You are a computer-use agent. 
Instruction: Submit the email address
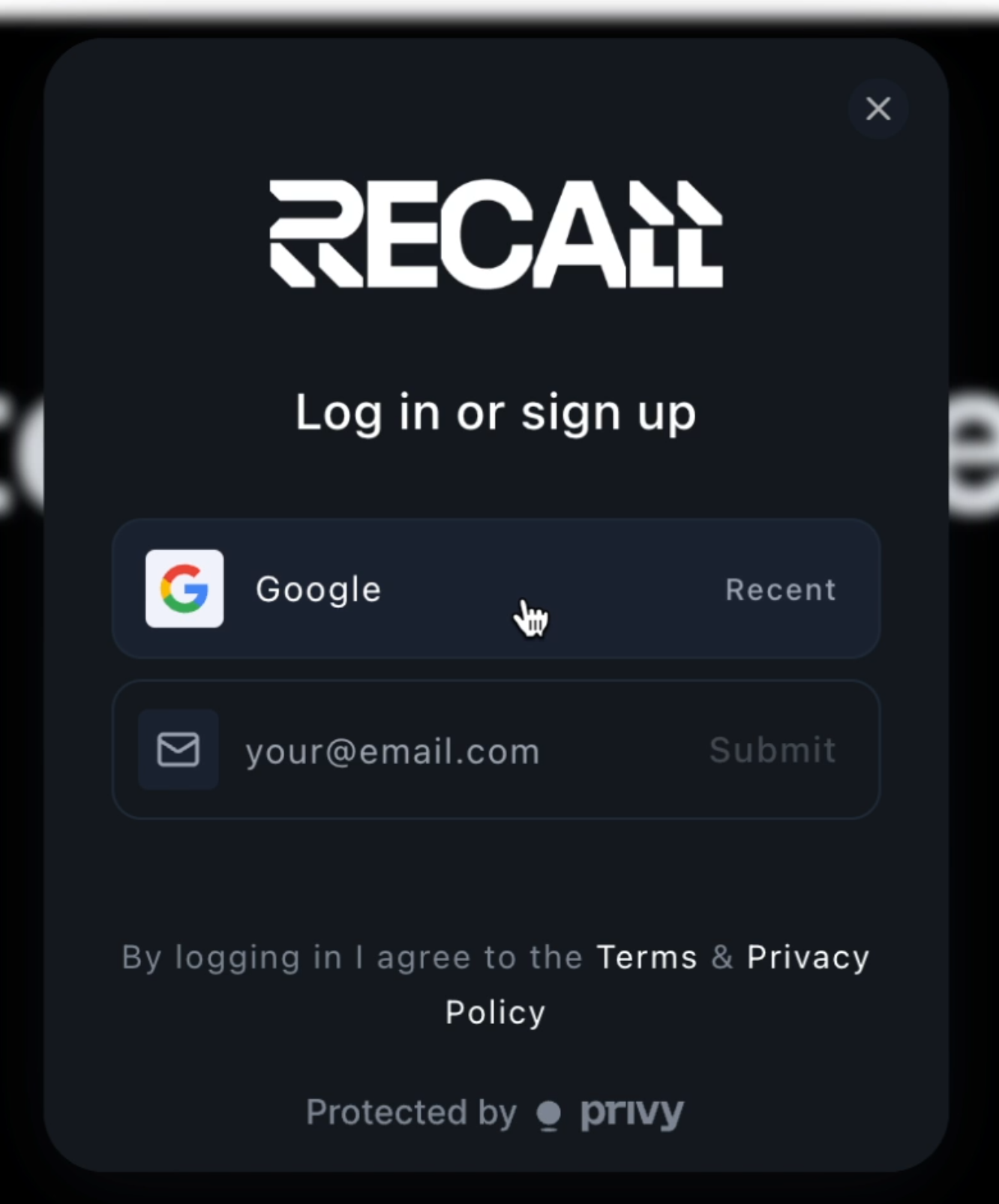pyautogui.click(x=772, y=750)
